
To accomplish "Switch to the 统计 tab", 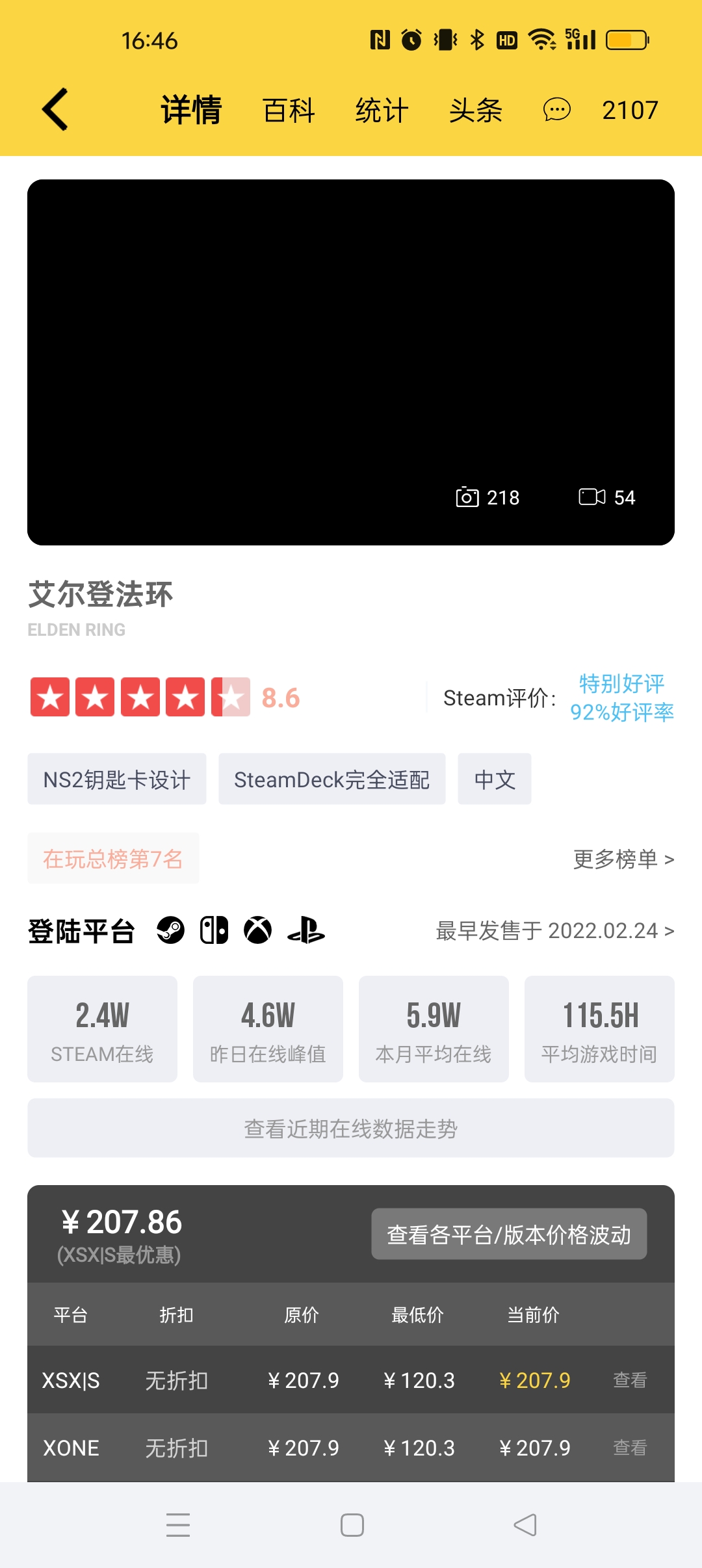I will [382, 110].
